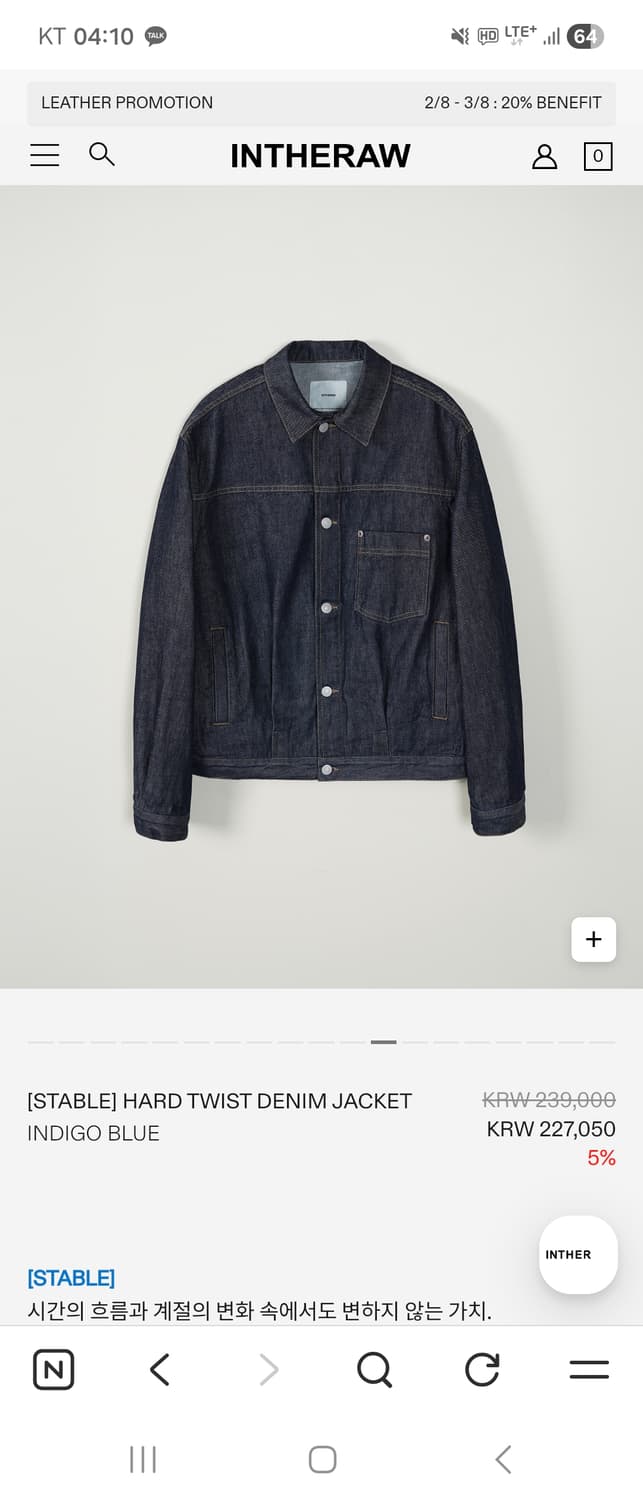Open the Naver home button in browser bar
The height and width of the screenshot is (1500, 643).
pos(54,1370)
